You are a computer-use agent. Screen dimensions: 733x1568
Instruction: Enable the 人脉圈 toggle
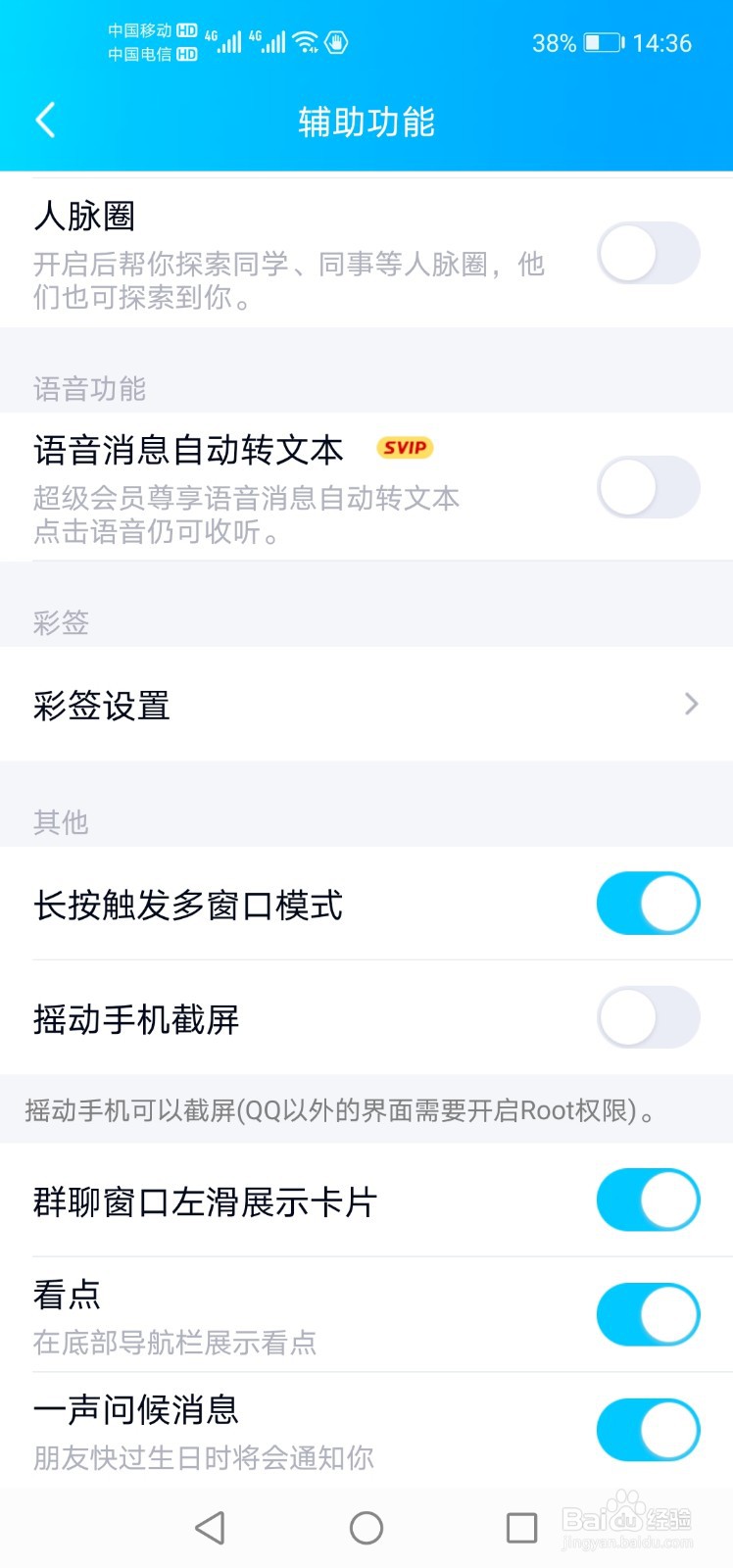point(648,253)
